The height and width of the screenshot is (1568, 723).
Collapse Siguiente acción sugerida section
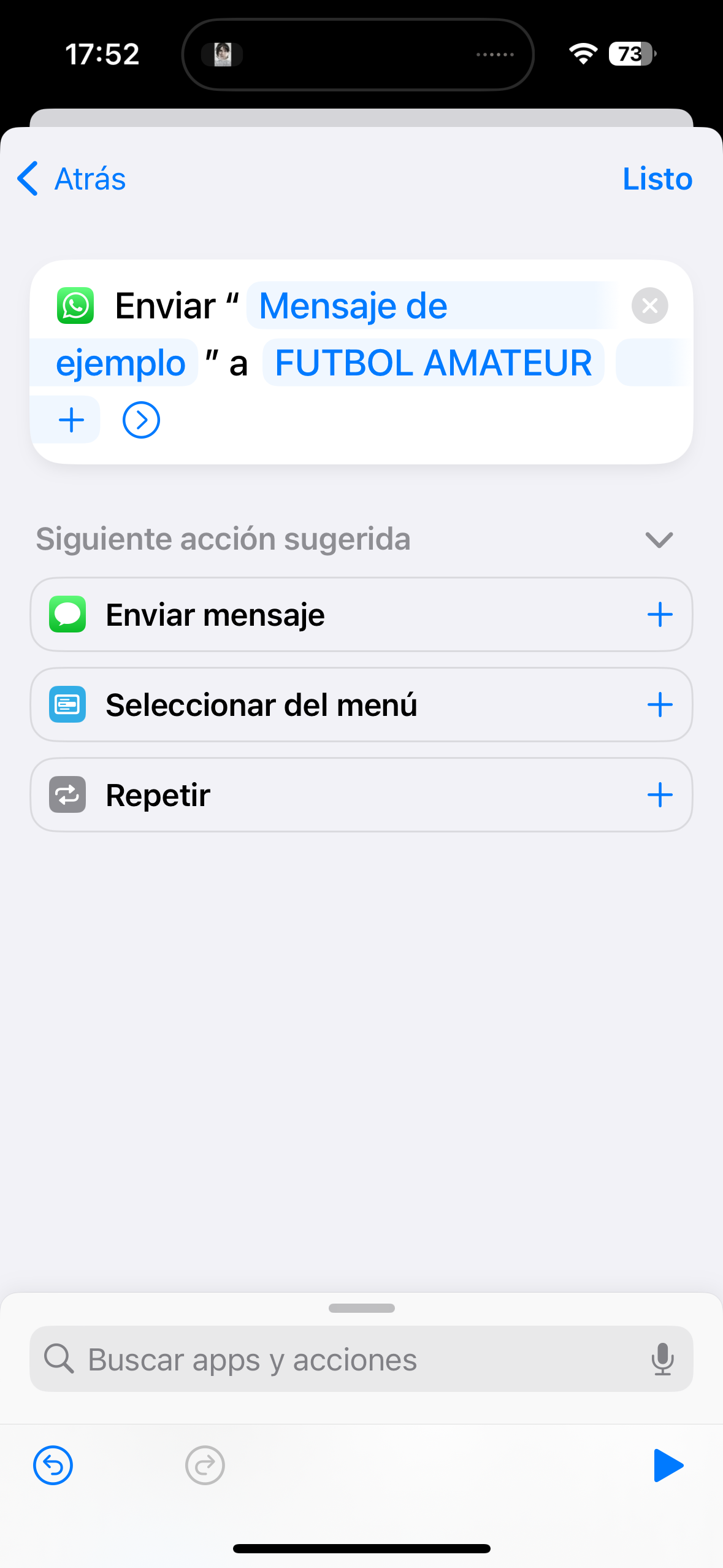[659, 540]
